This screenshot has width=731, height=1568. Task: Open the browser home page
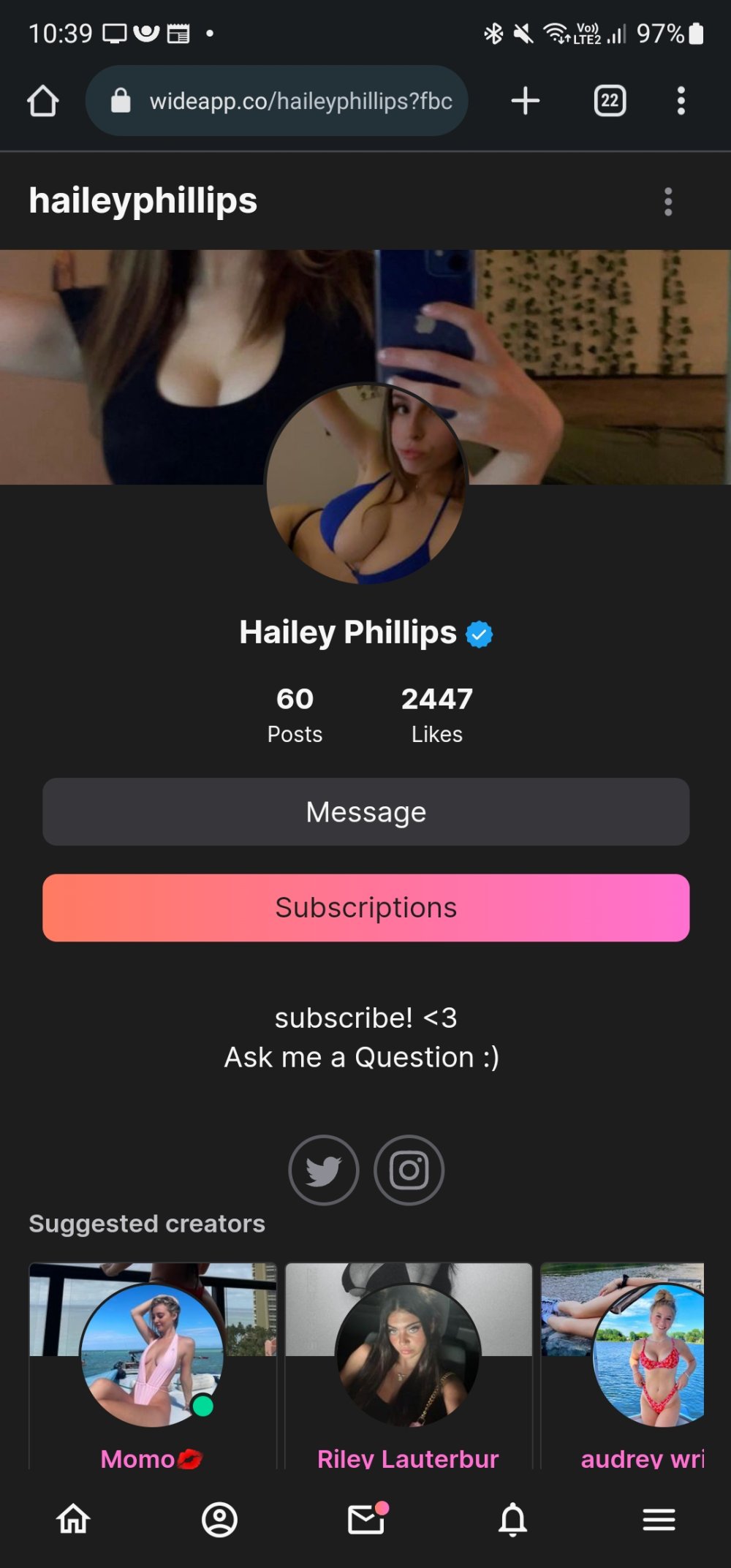(x=42, y=101)
